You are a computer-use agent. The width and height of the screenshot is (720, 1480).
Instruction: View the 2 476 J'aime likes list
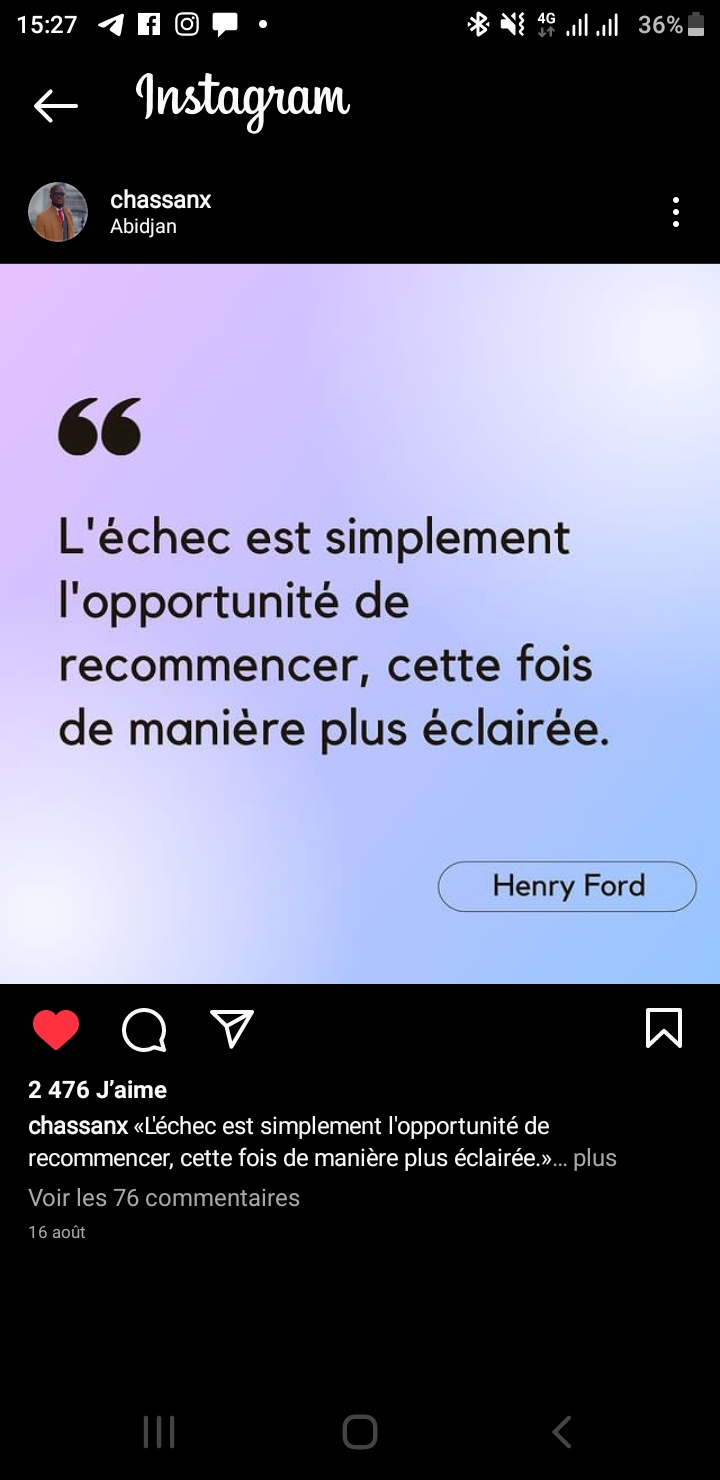tap(98, 1090)
